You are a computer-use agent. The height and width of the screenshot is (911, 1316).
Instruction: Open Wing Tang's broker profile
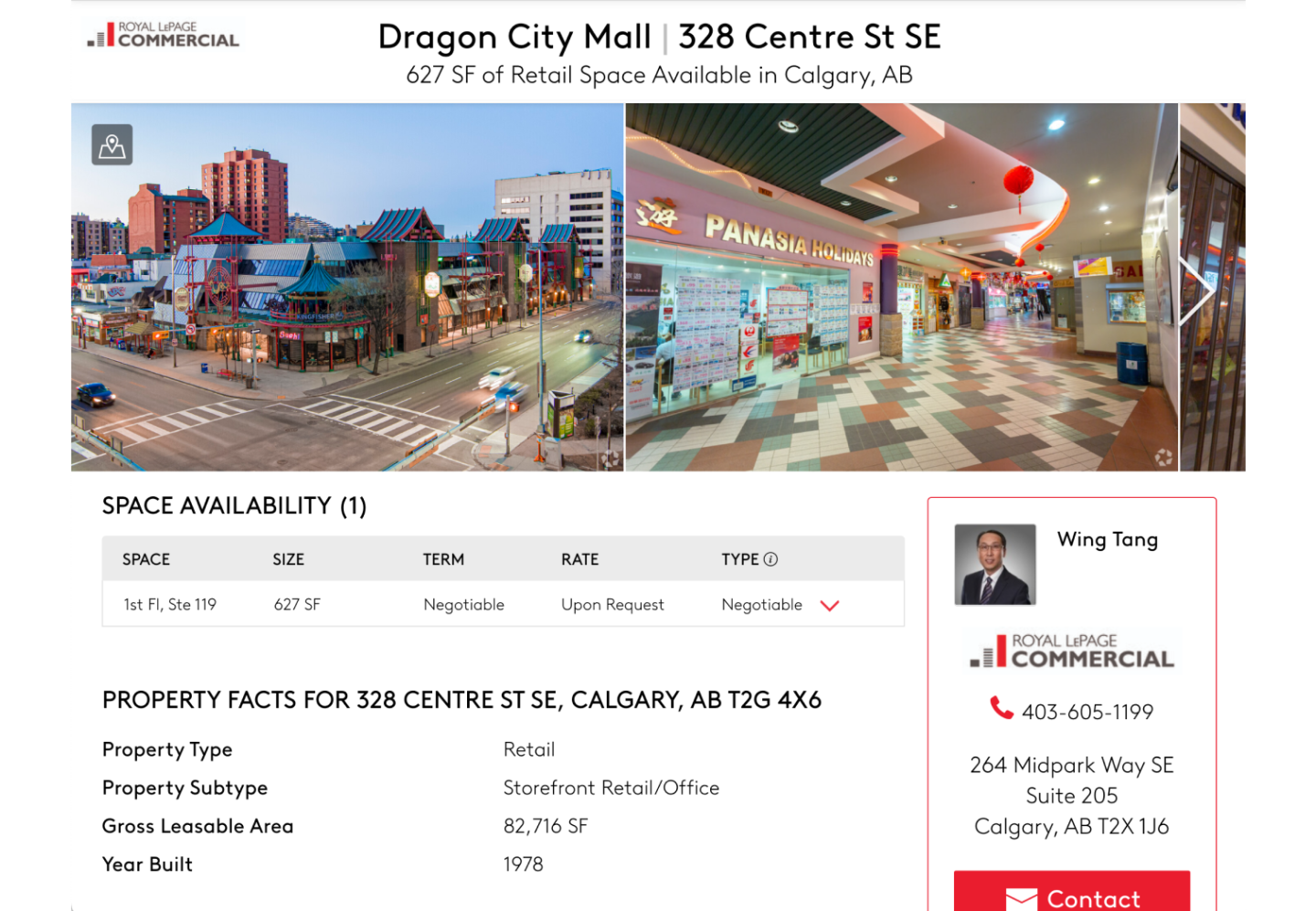[1107, 540]
